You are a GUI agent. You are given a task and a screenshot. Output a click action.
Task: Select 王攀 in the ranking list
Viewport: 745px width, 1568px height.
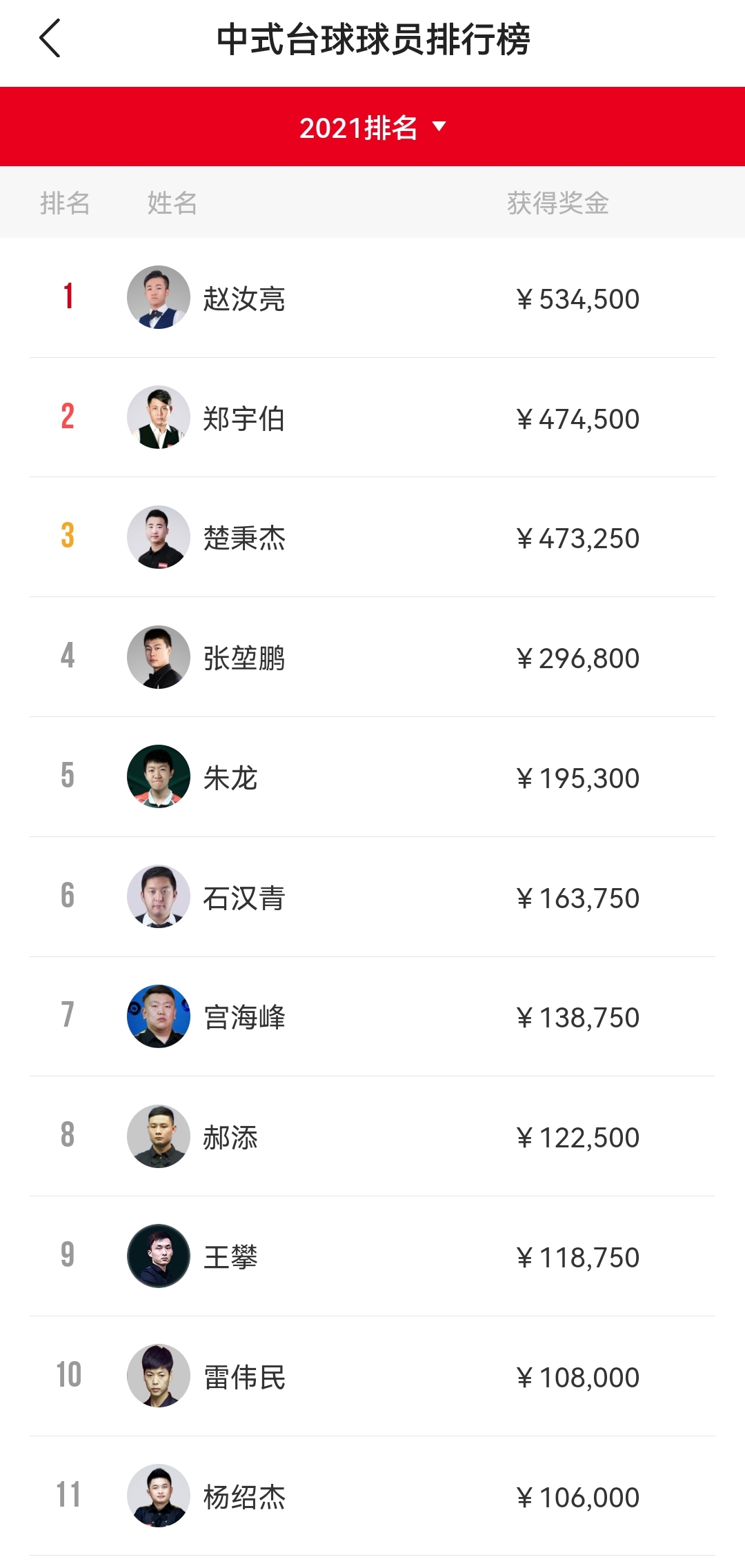[372, 1256]
